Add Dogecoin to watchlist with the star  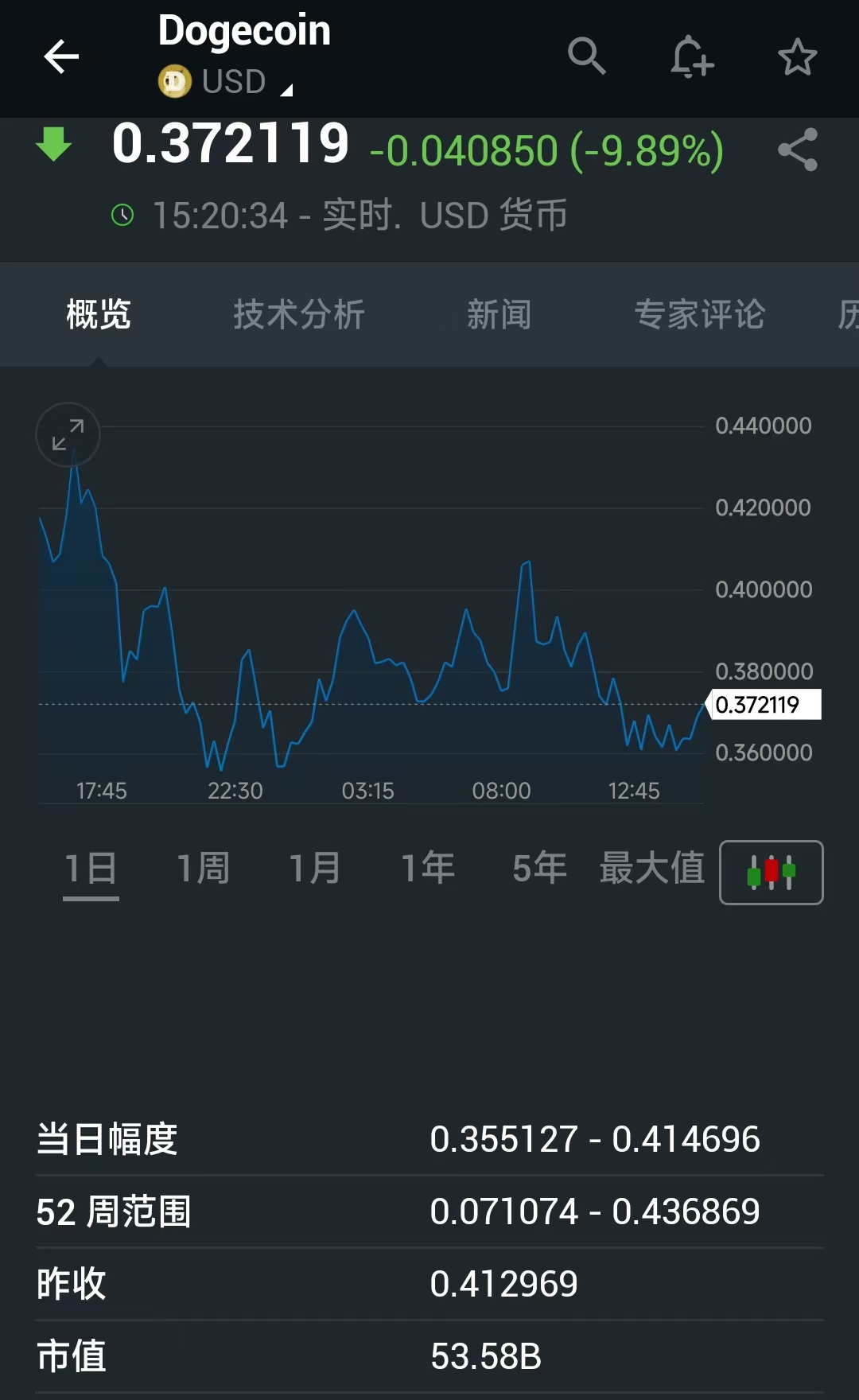(797, 56)
